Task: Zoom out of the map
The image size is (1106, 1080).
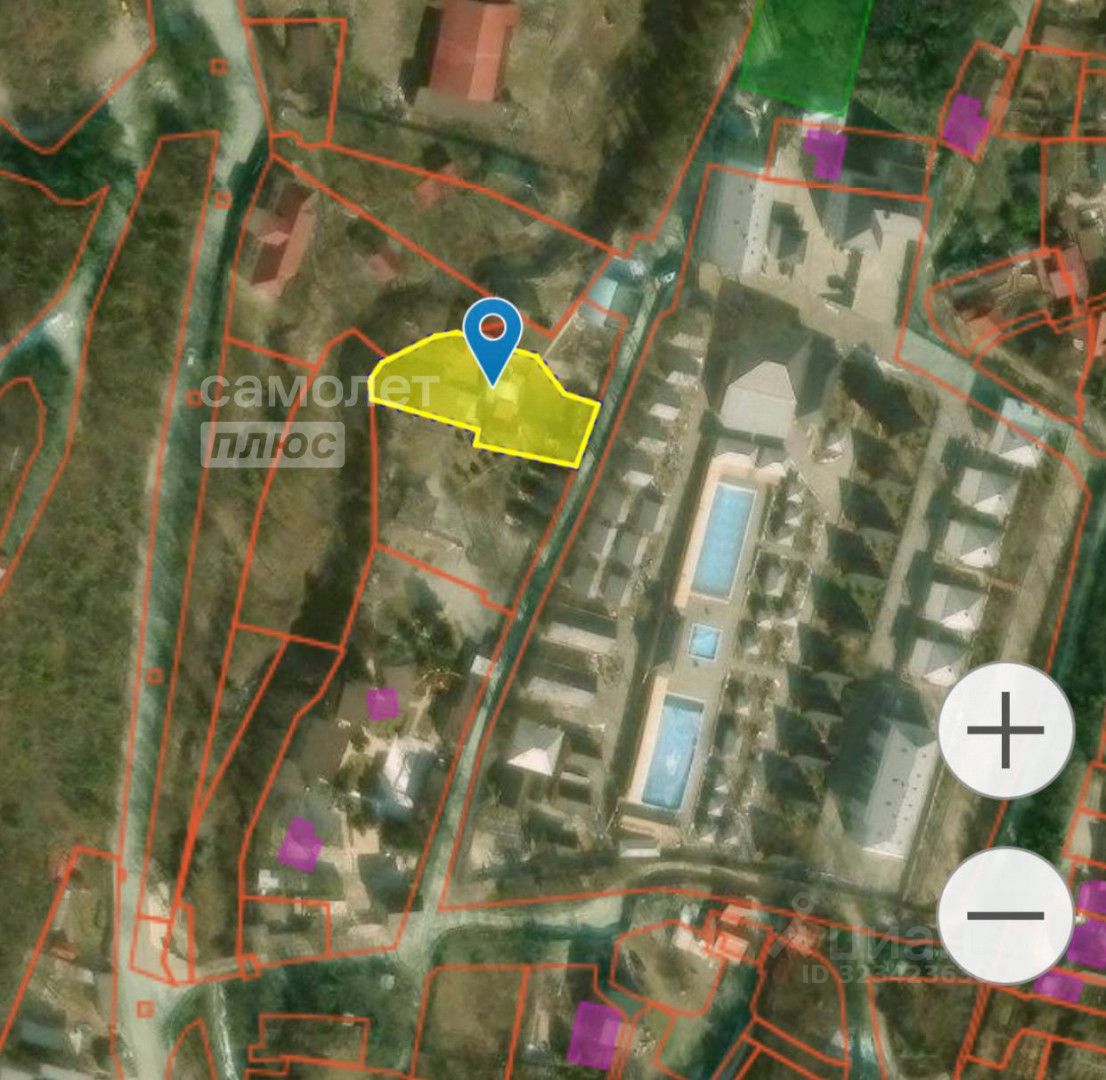Action: coord(1005,915)
